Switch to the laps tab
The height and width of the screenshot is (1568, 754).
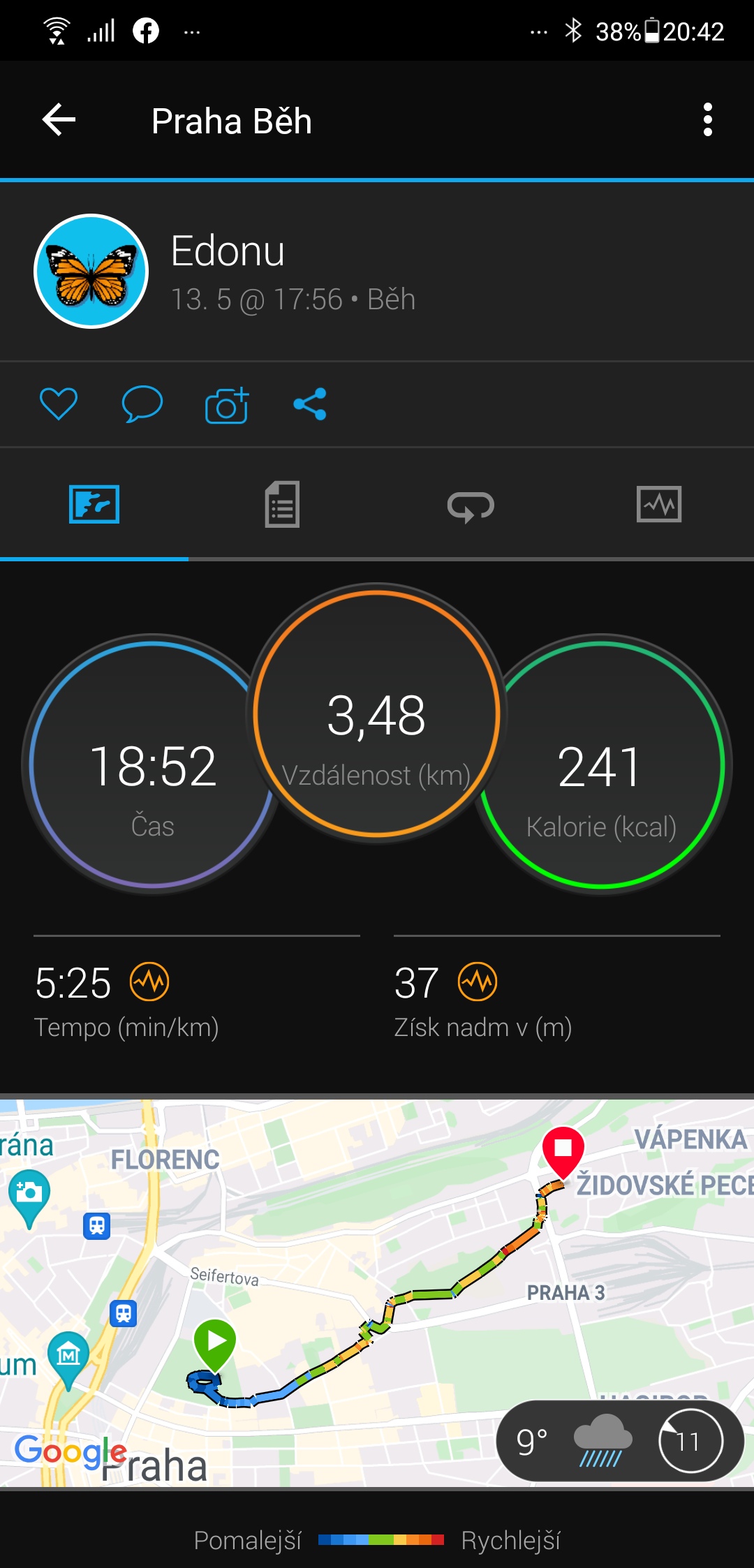[471, 505]
